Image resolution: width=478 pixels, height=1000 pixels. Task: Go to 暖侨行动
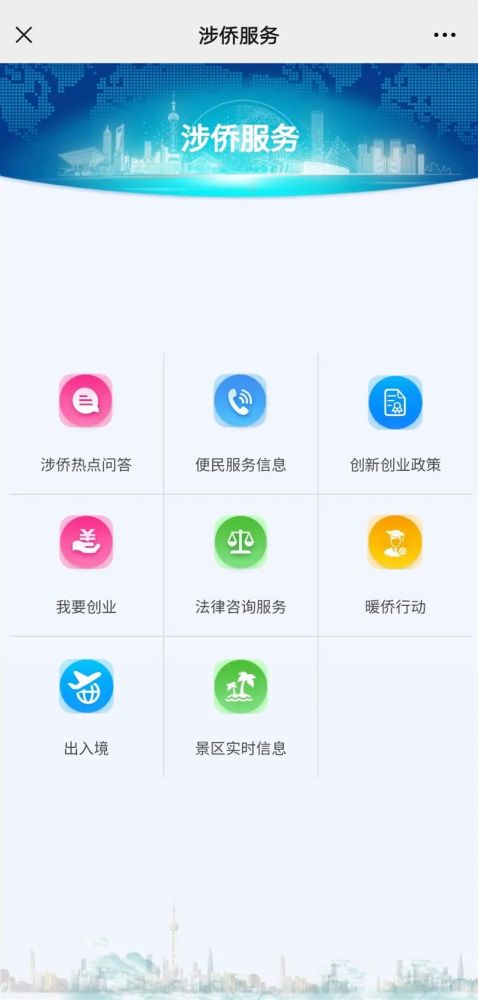point(395,565)
